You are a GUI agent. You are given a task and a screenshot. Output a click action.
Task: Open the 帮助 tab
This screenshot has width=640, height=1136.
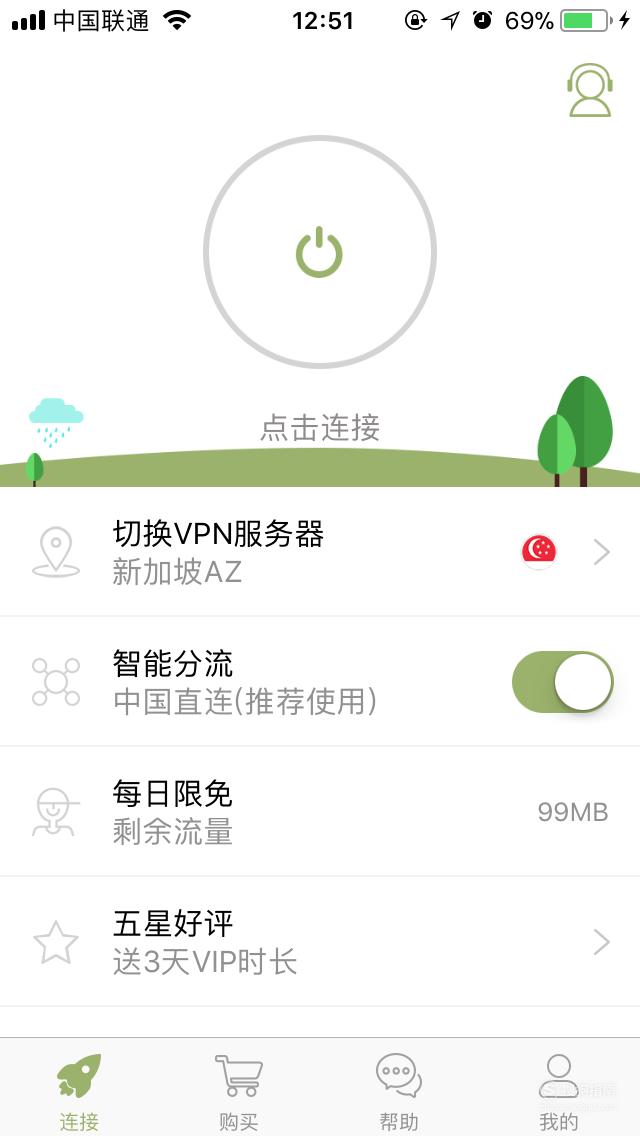tap(399, 1090)
